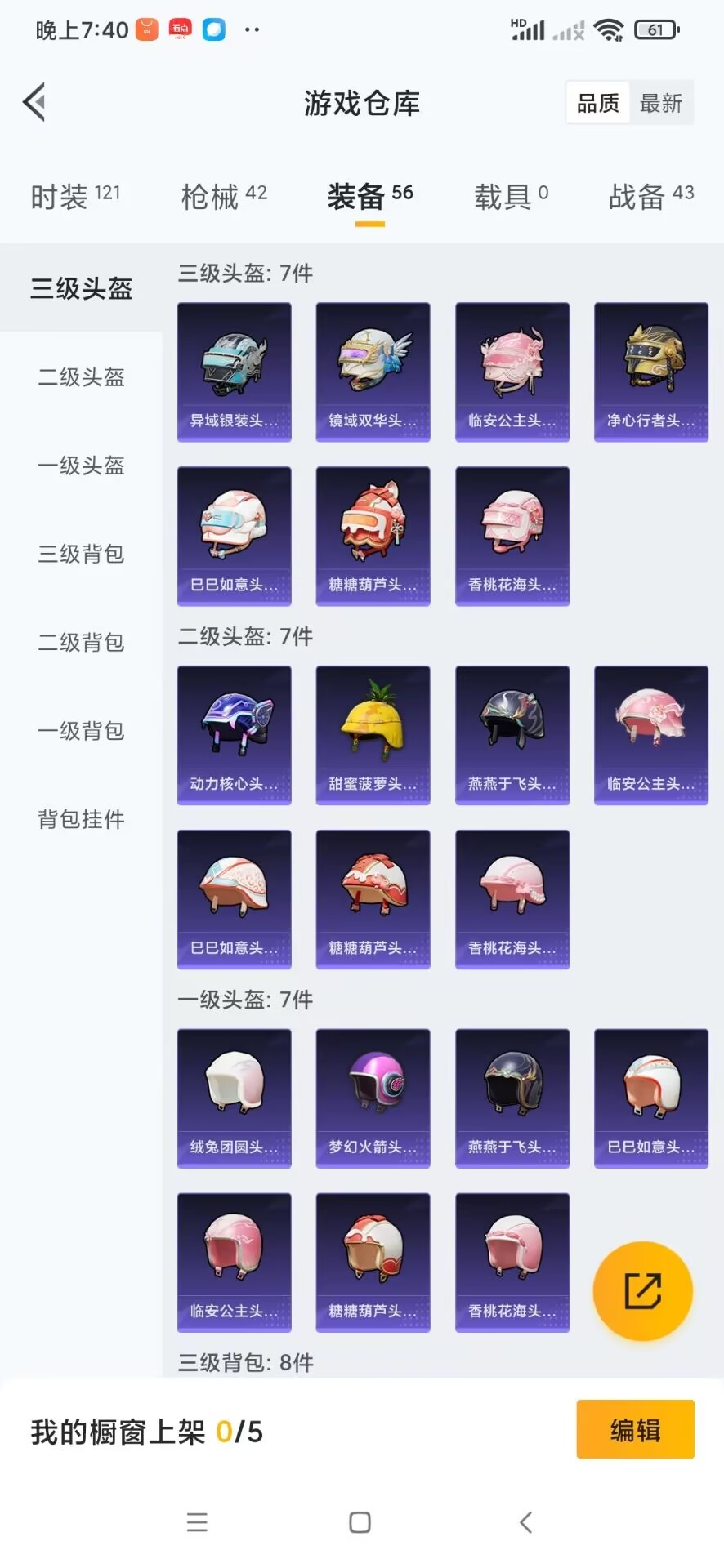Select 背包挂件 in the sidebar
The height and width of the screenshot is (1568, 724).
tap(81, 819)
